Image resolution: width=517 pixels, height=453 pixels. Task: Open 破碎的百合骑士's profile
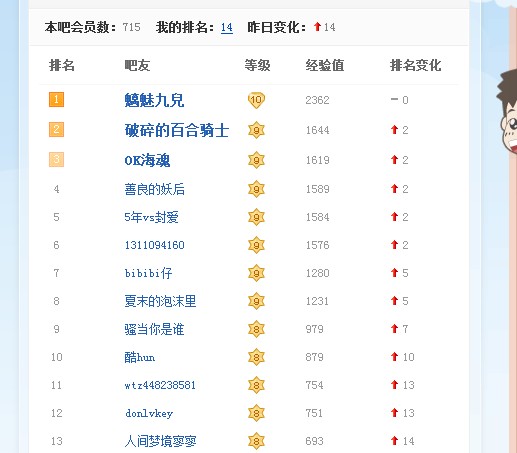(177, 130)
